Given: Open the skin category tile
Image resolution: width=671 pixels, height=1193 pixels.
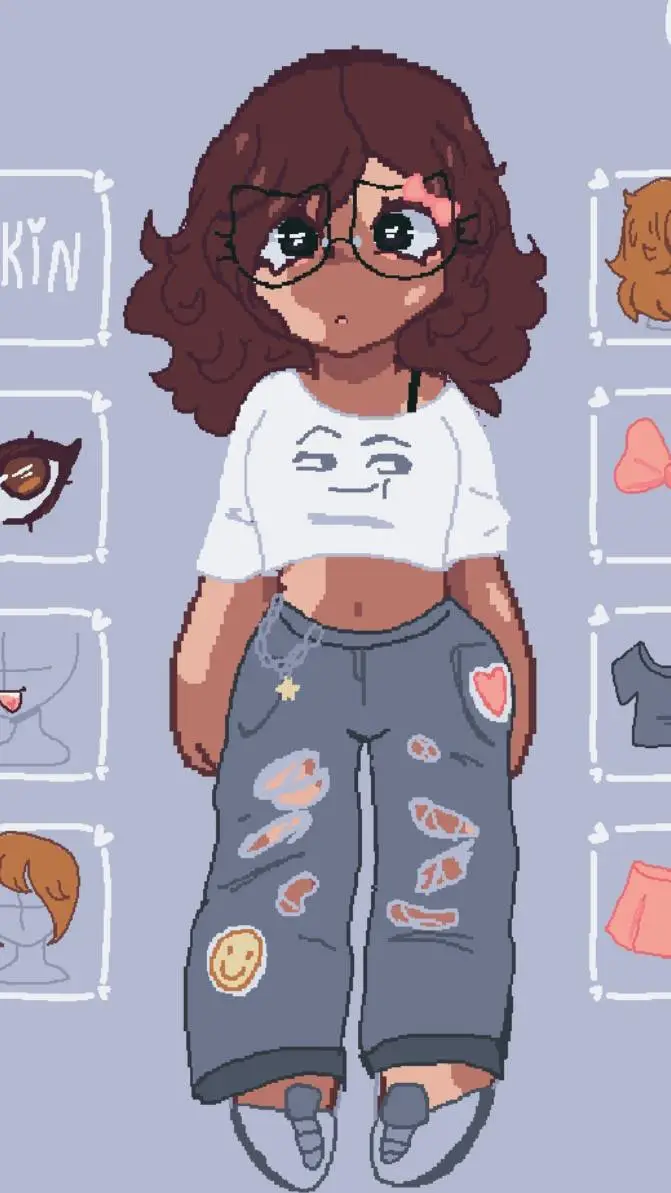Looking at the screenshot, I should click(48, 258).
